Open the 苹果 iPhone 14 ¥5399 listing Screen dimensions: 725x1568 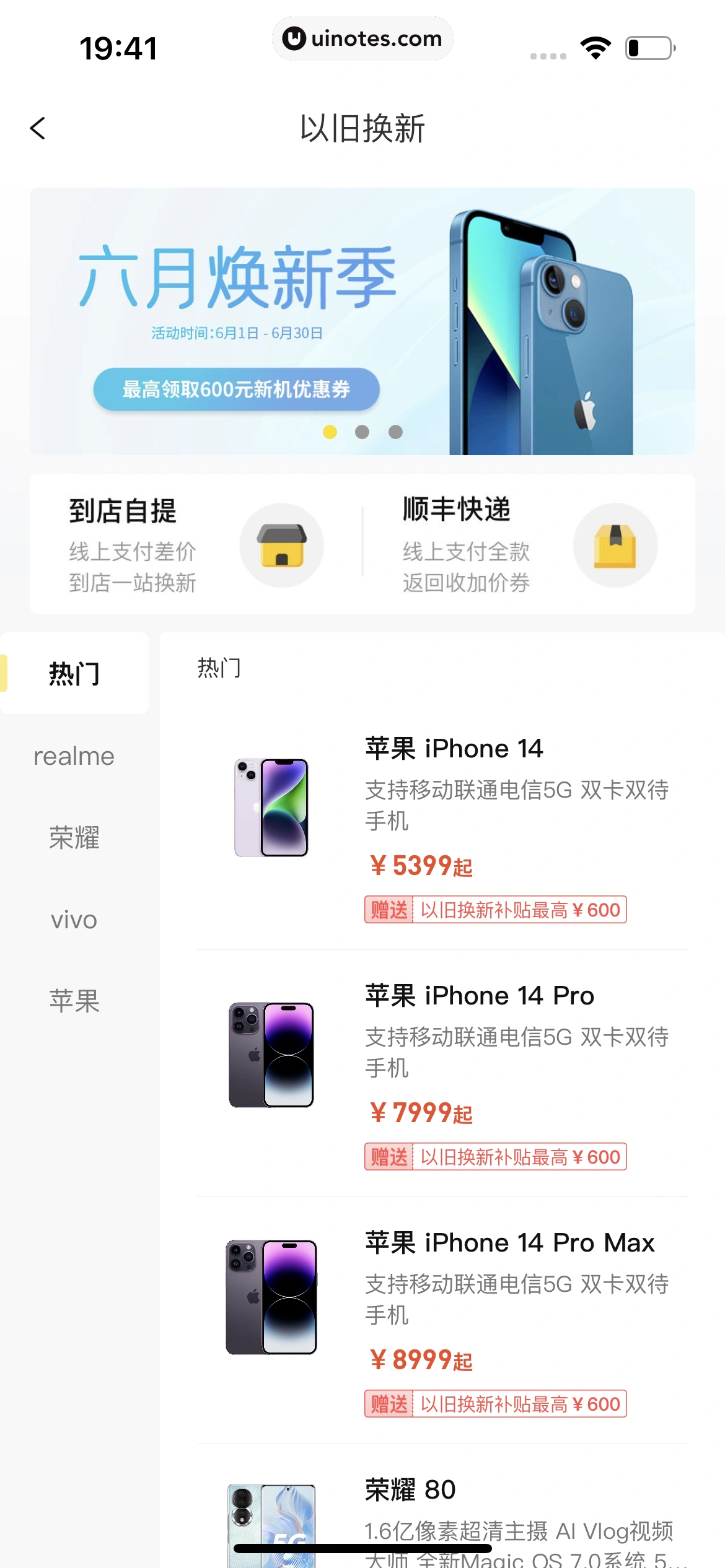[441, 826]
